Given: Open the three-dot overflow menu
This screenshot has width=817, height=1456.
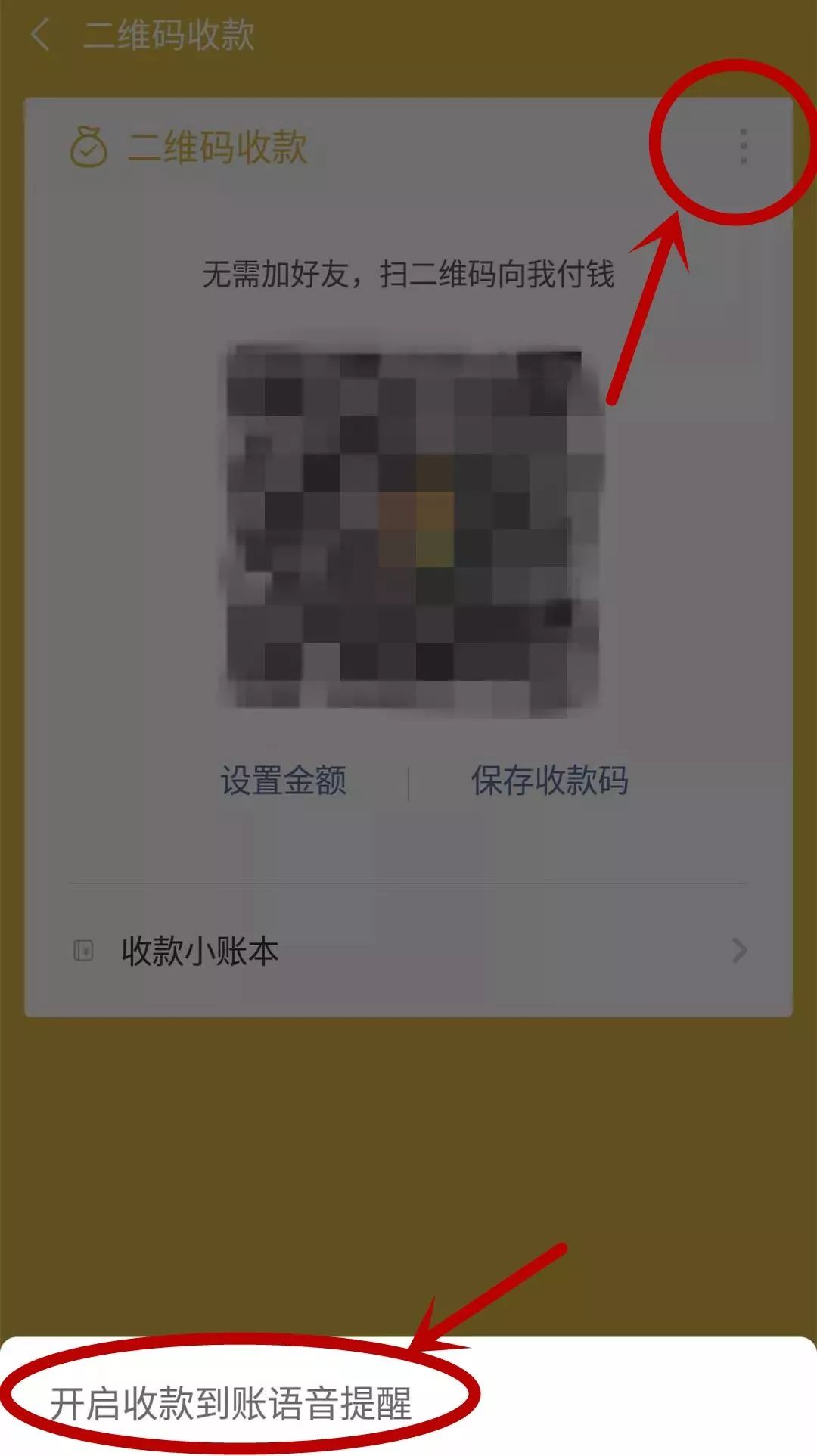Looking at the screenshot, I should coord(744,146).
